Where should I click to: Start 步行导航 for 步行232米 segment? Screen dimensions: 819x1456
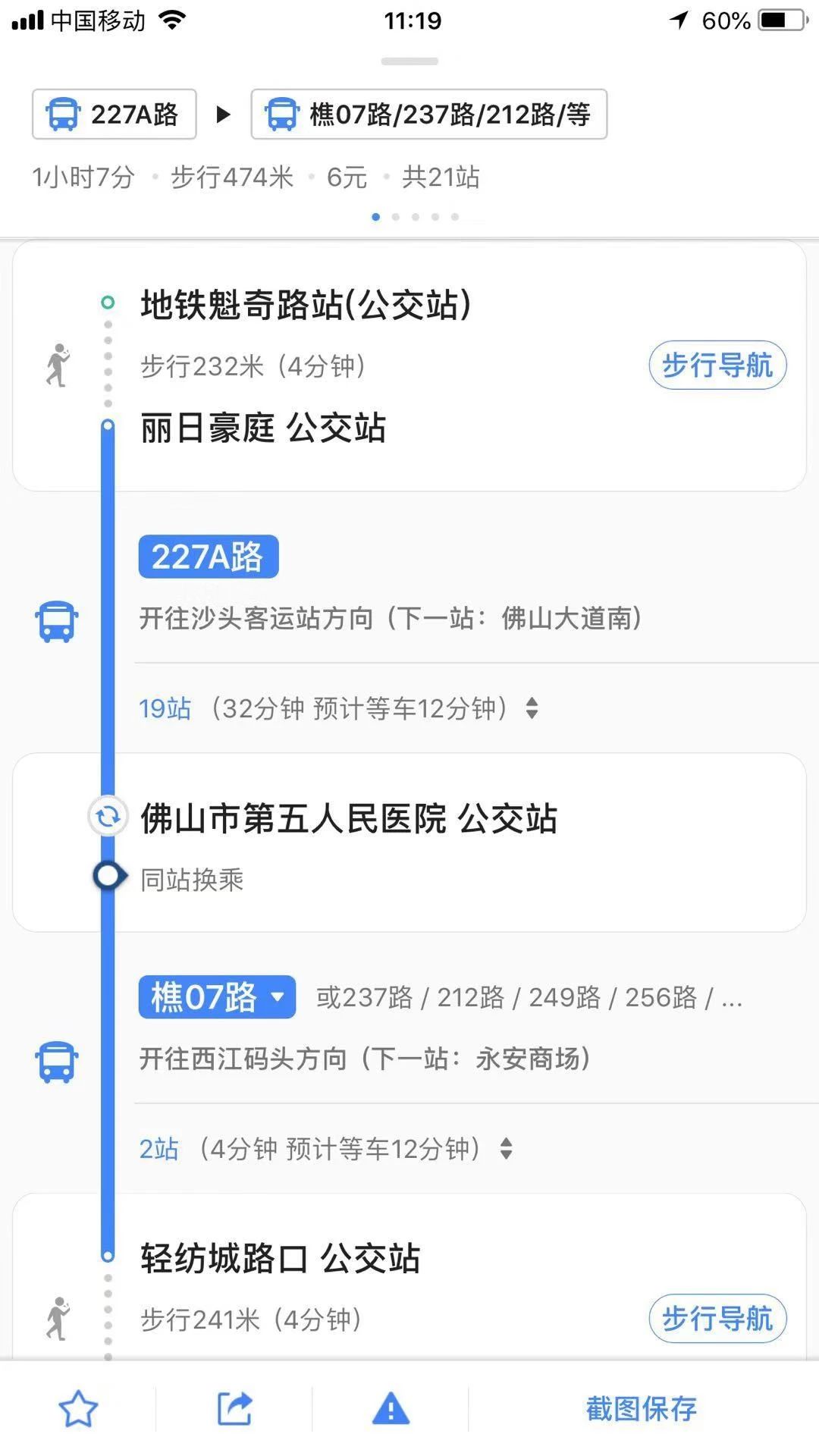point(717,366)
